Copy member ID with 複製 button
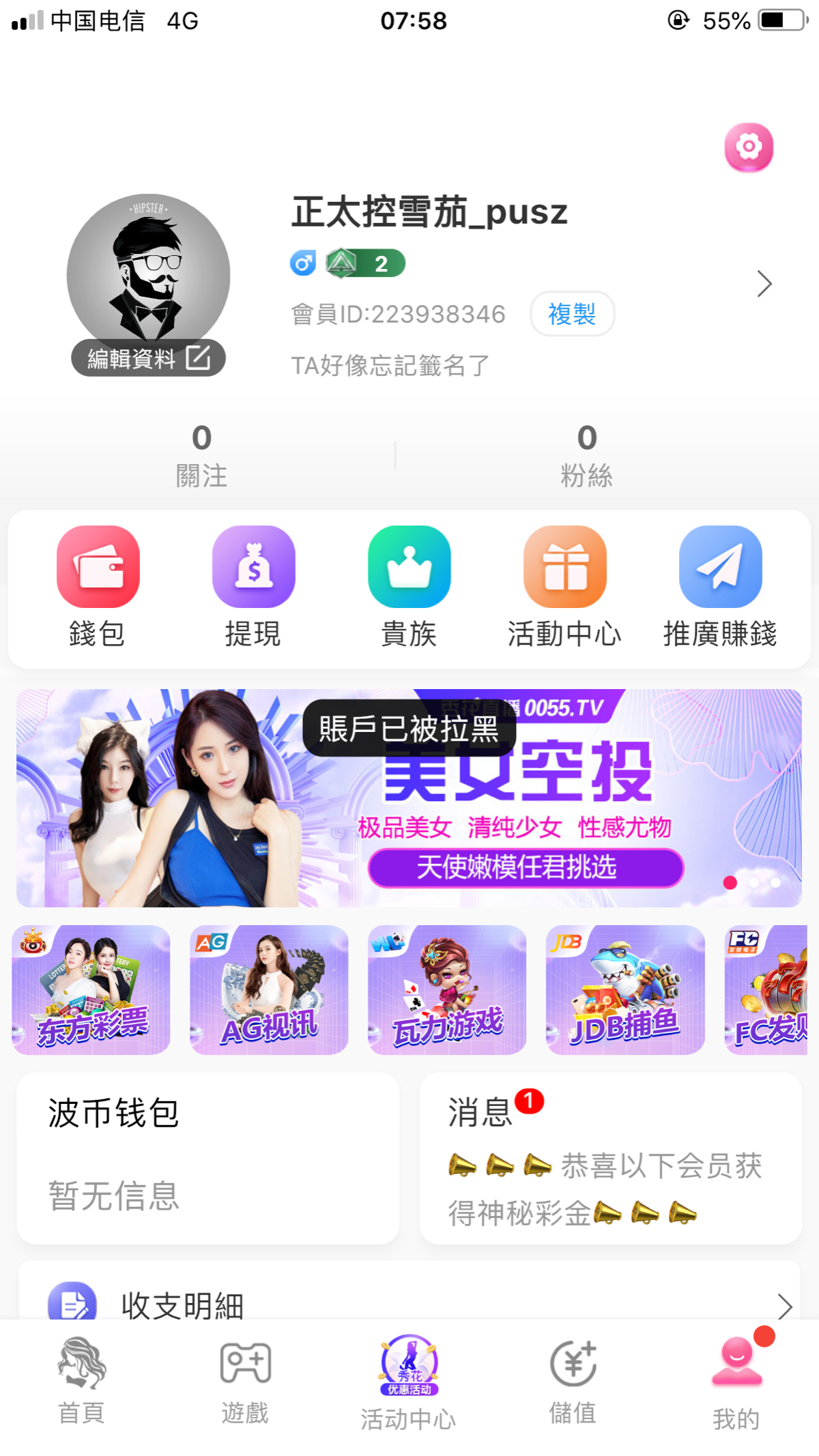This screenshot has width=819, height=1456. click(572, 314)
